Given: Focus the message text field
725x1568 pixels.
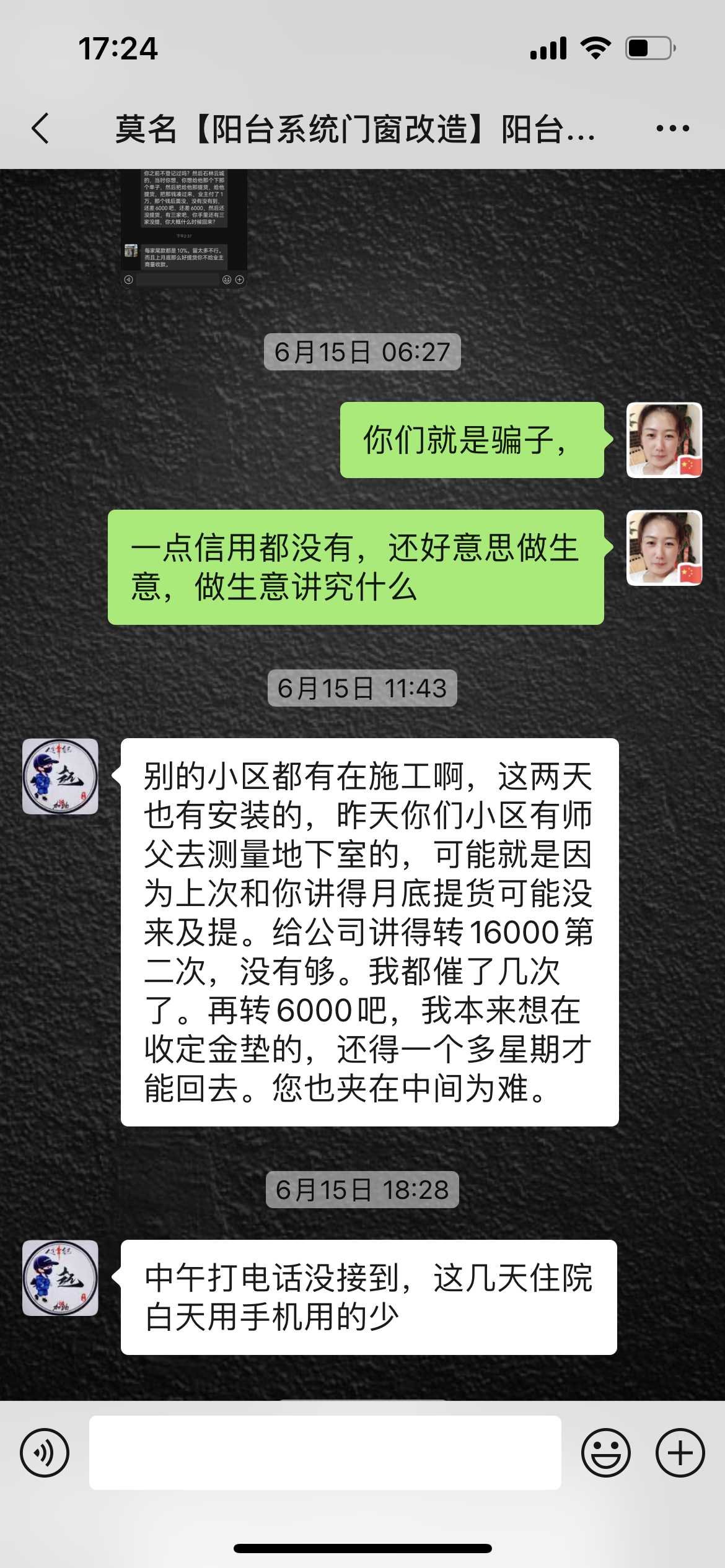Looking at the screenshot, I should [x=325, y=1452].
